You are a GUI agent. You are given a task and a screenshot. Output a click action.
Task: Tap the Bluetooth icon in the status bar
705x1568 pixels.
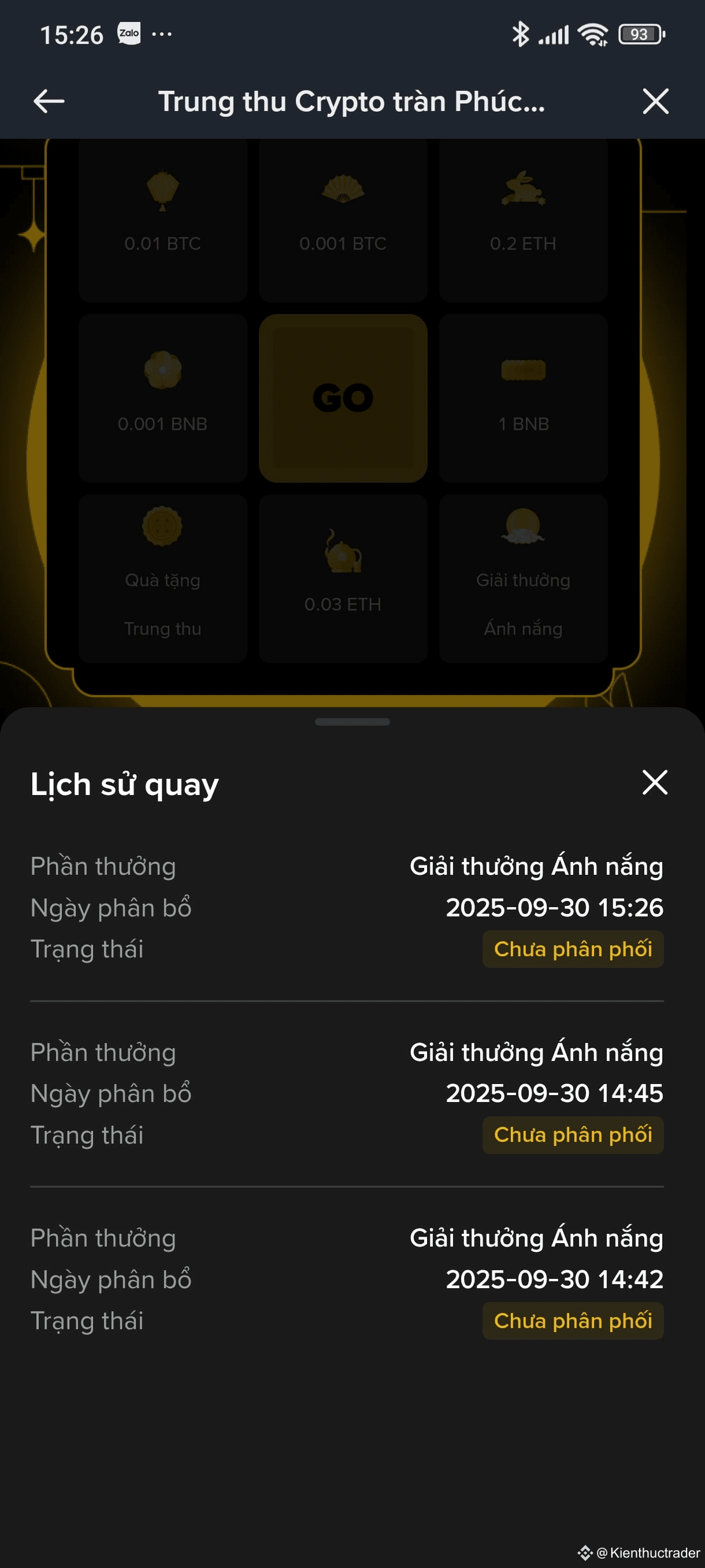520,35
